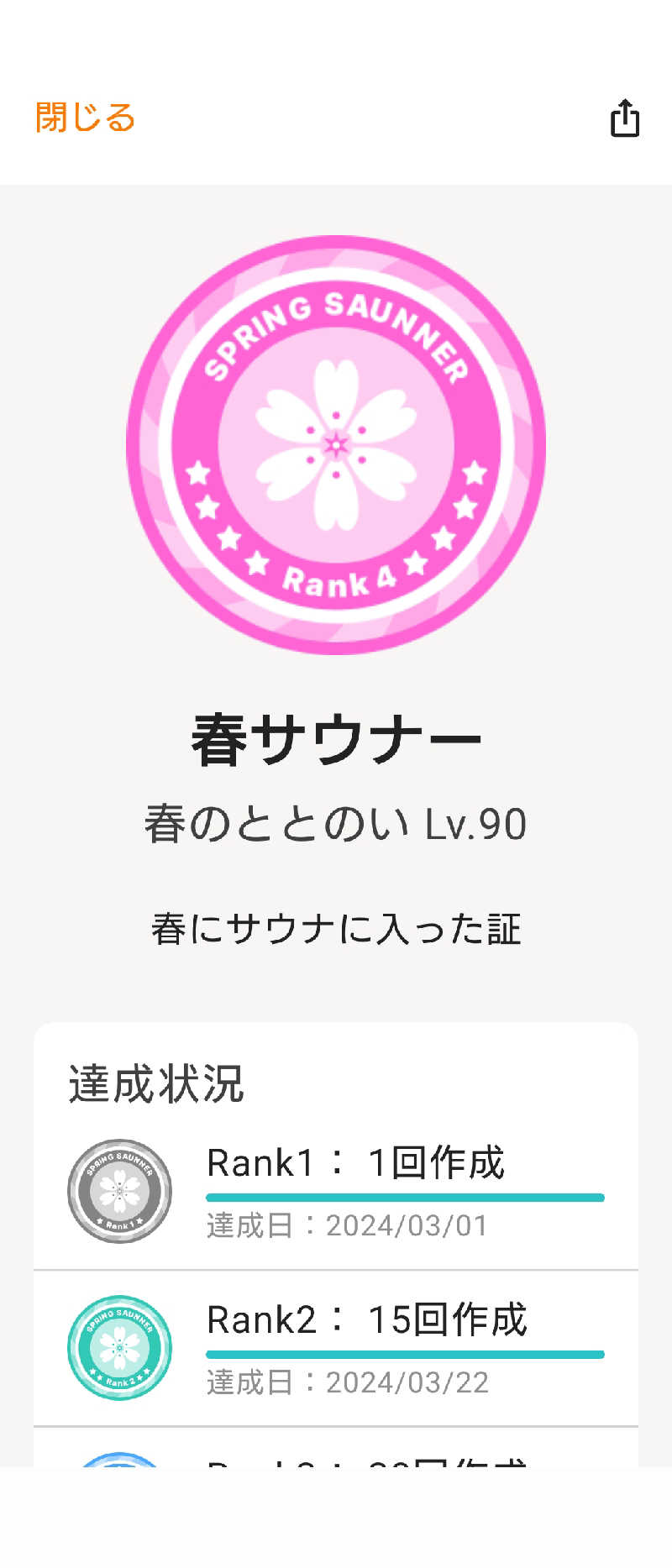Image resolution: width=672 pixels, height=1568 pixels.
Task: Tap the 春サウナー title heading
Action: tap(336, 738)
